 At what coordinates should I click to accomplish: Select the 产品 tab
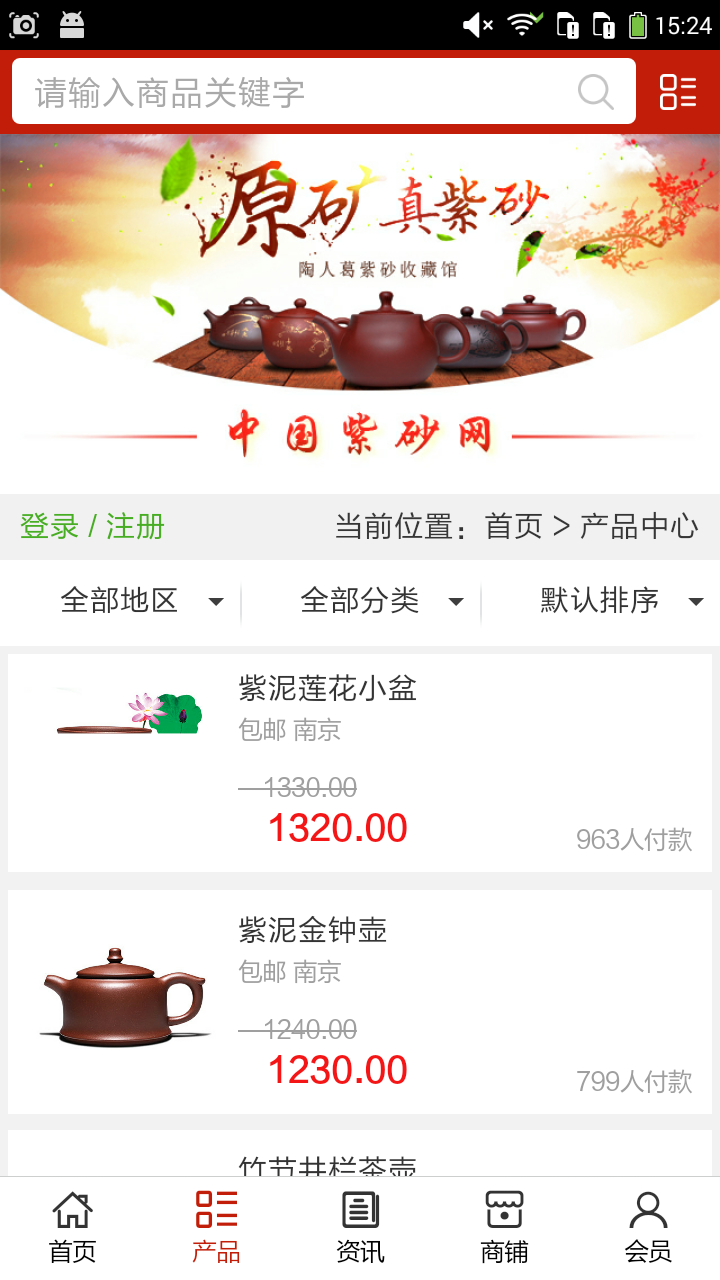coord(216,1228)
